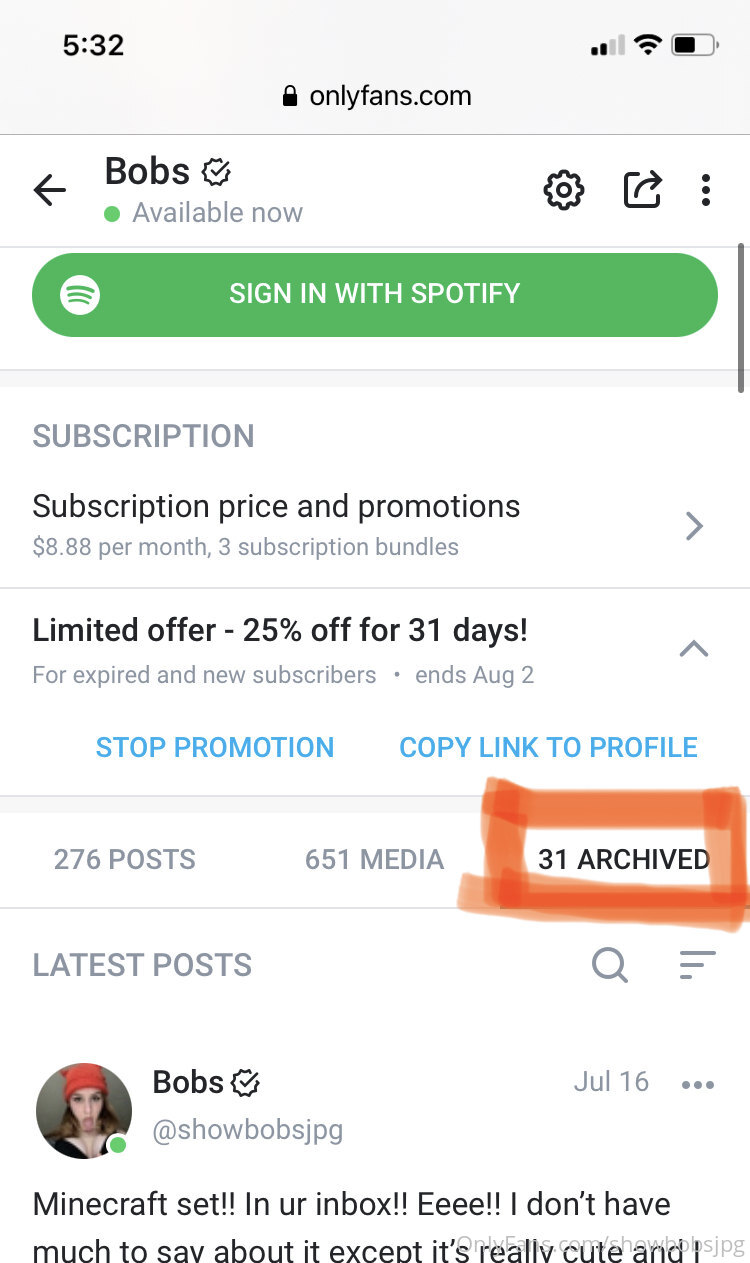Share the profile via share icon
Viewport: 750px width, 1263px height.
pyautogui.click(x=642, y=189)
